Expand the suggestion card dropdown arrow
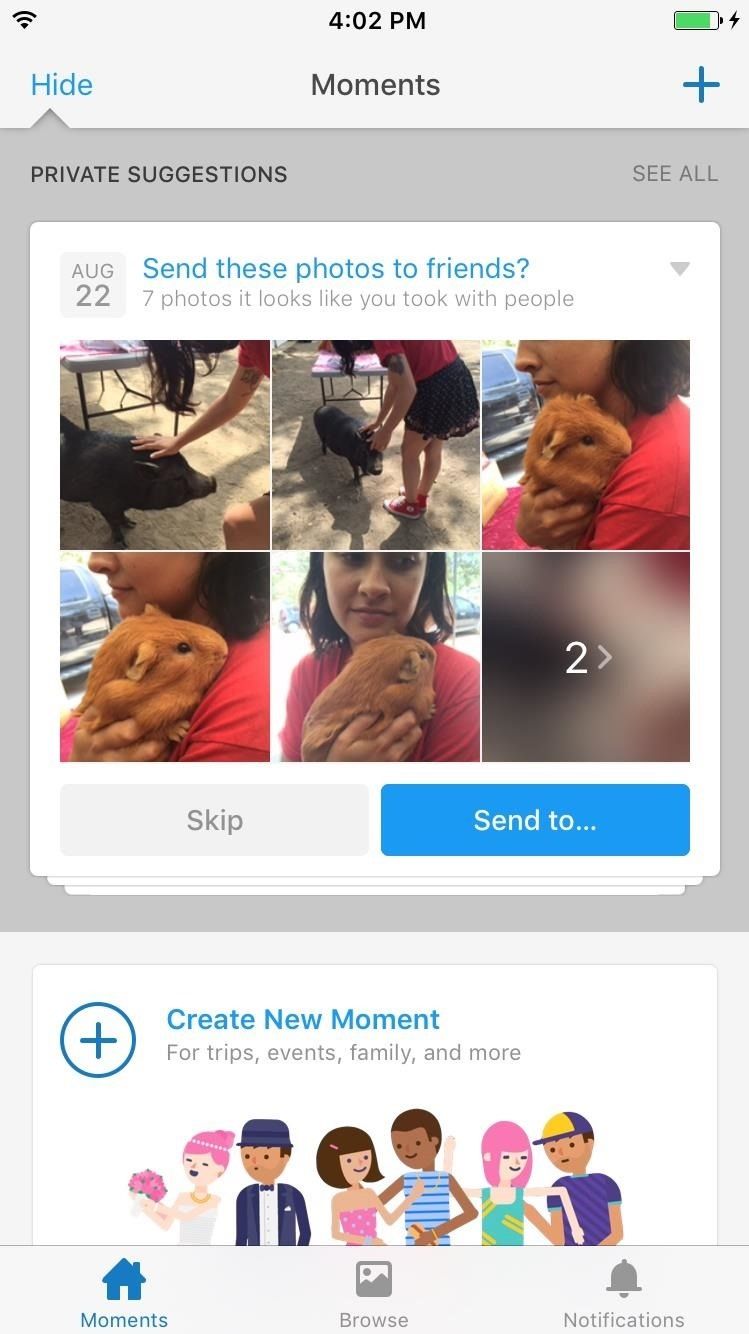Image resolution: width=749 pixels, height=1334 pixels. pyautogui.click(x=679, y=269)
